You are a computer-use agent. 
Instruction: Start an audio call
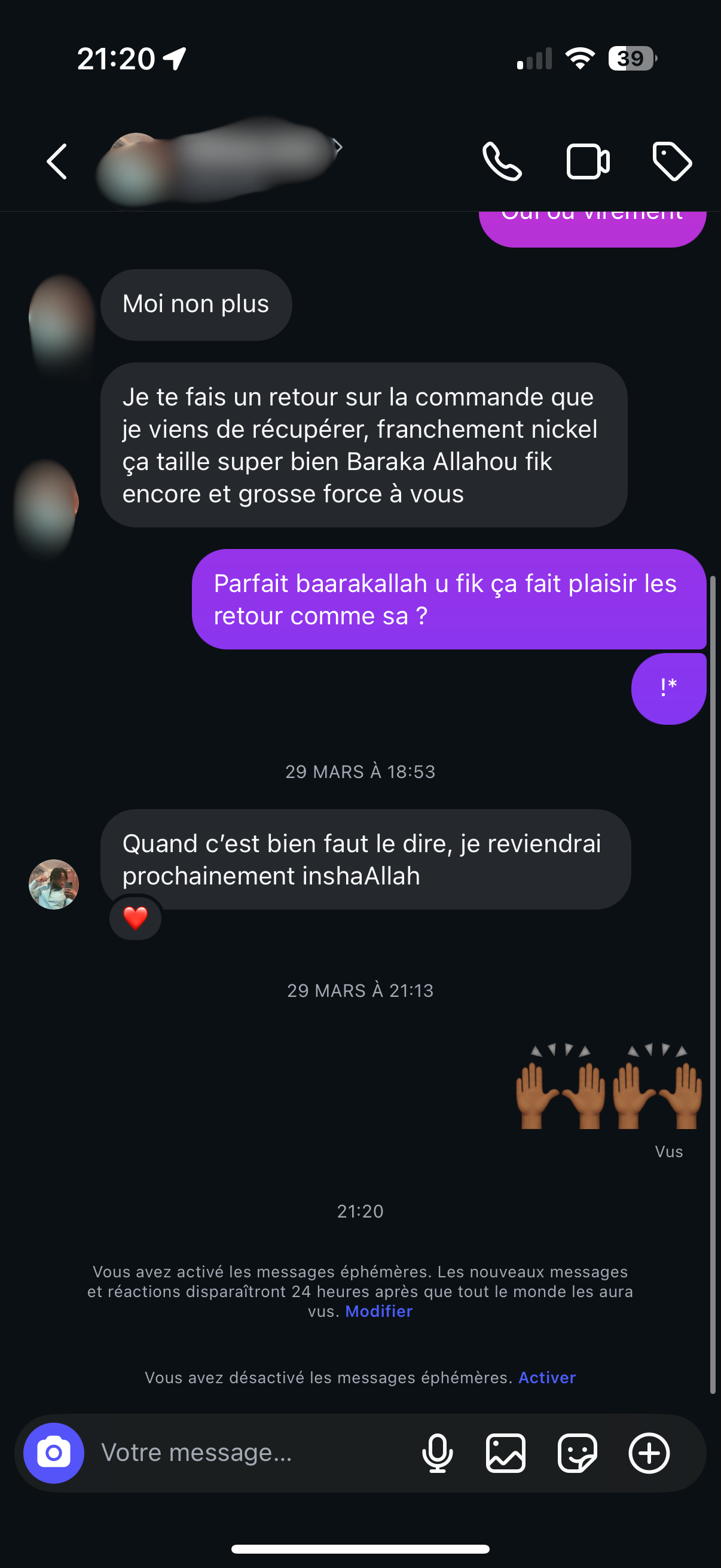pyautogui.click(x=502, y=162)
